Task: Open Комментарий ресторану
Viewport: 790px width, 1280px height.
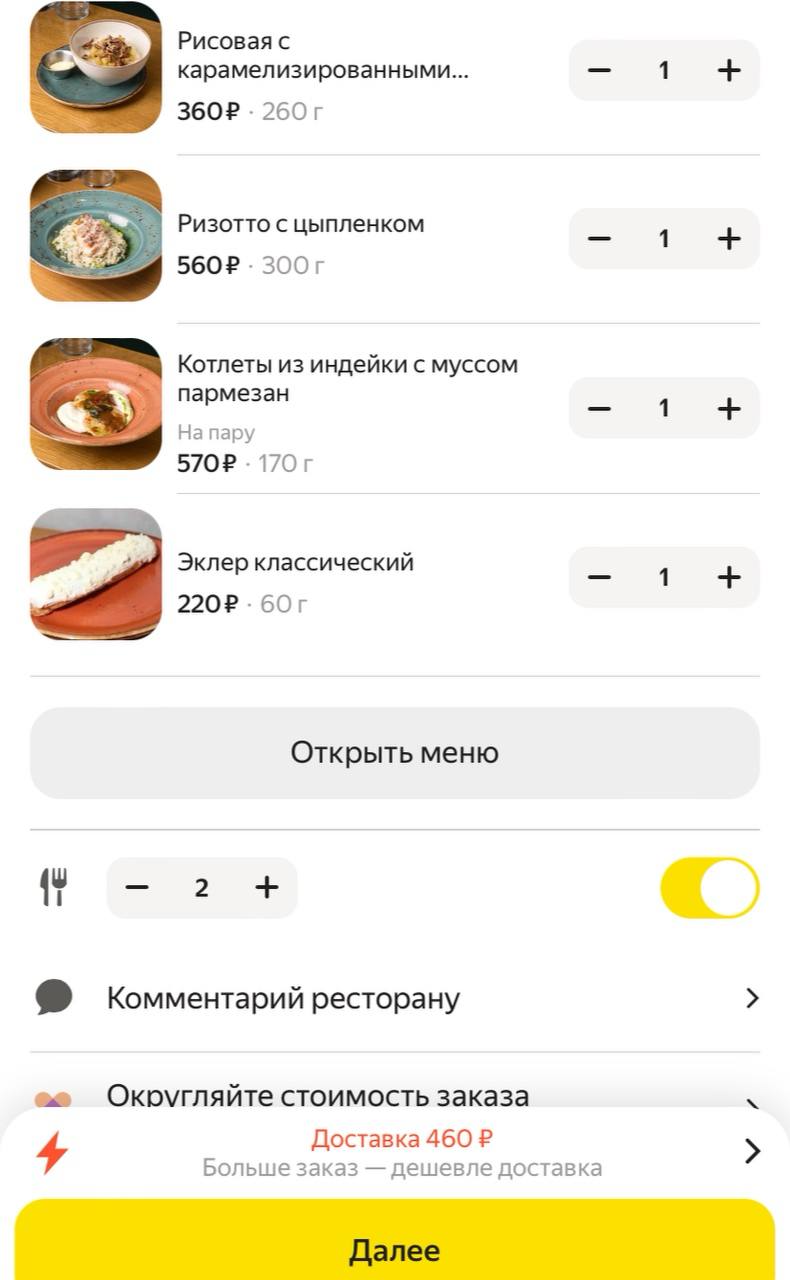Action: 395,998
